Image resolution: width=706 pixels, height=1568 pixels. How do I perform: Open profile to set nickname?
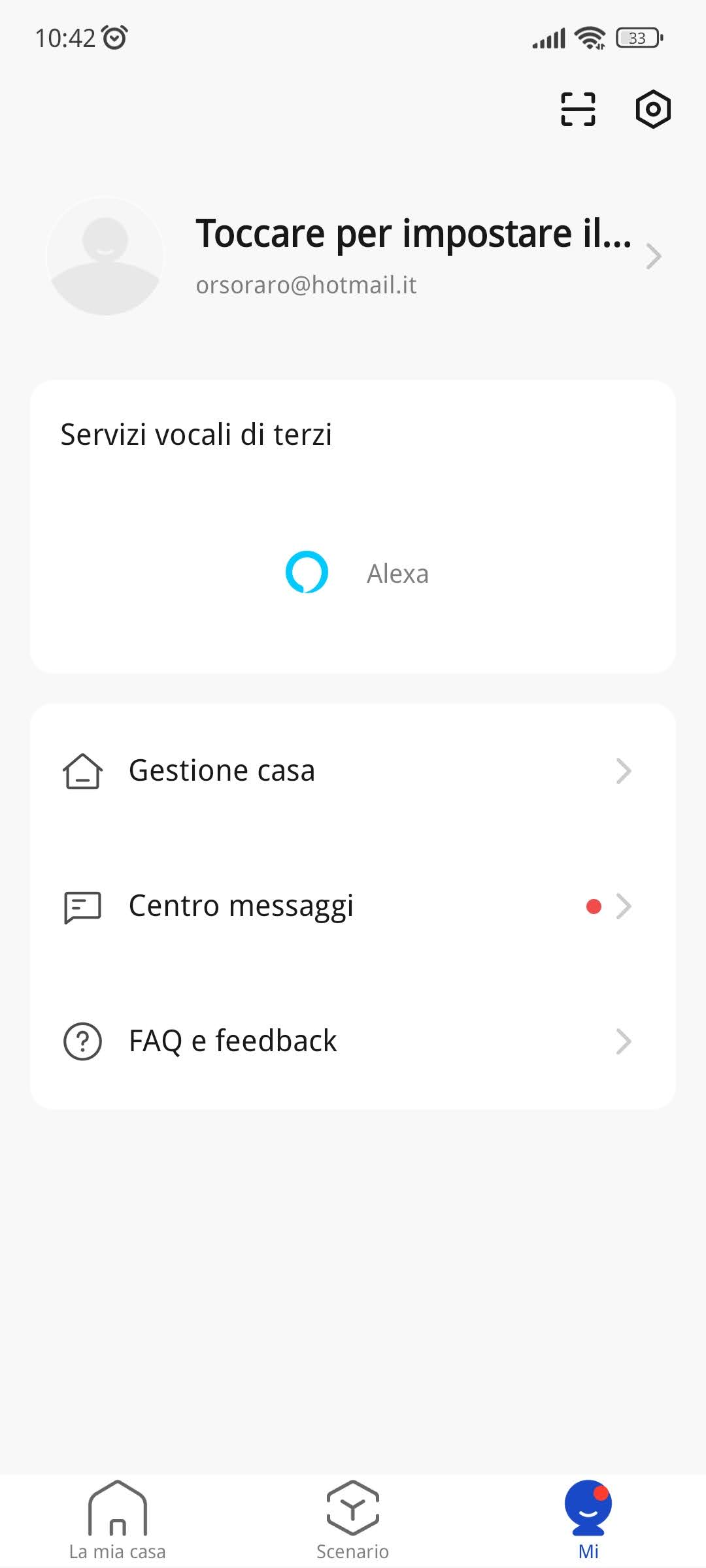click(413, 255)
